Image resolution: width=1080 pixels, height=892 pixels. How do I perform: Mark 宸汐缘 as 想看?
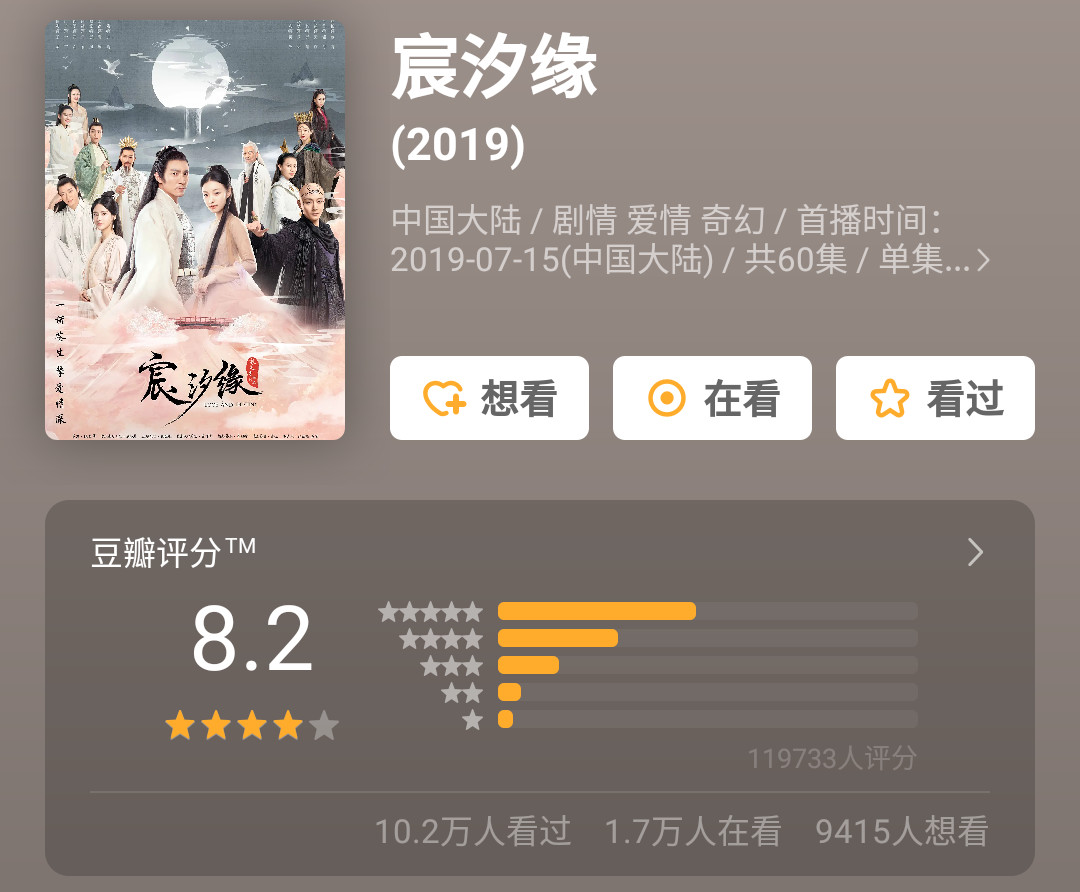tap(489, 398)
